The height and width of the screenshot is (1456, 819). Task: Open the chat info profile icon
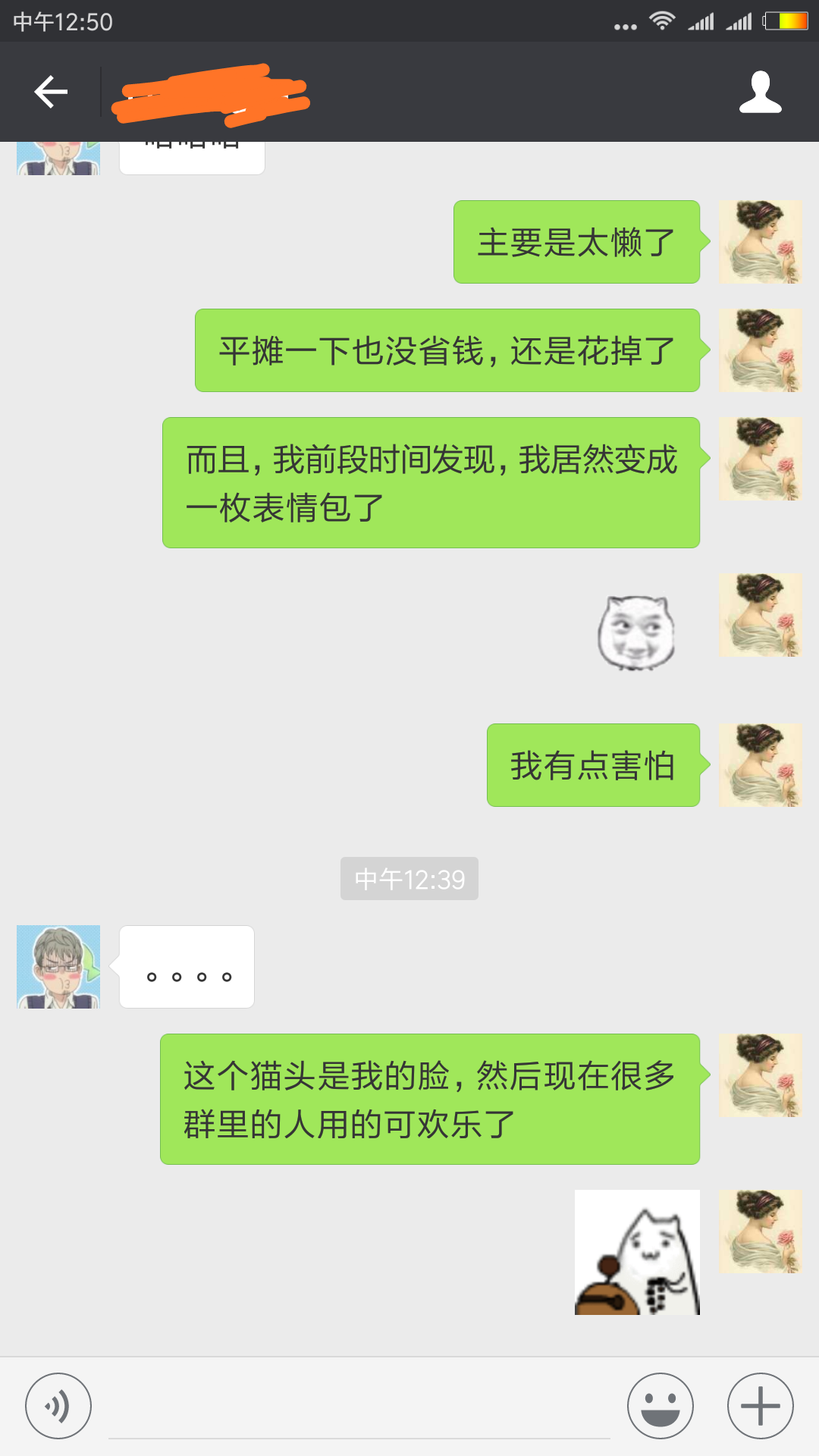pyautogui.click(x=760, y=92)
